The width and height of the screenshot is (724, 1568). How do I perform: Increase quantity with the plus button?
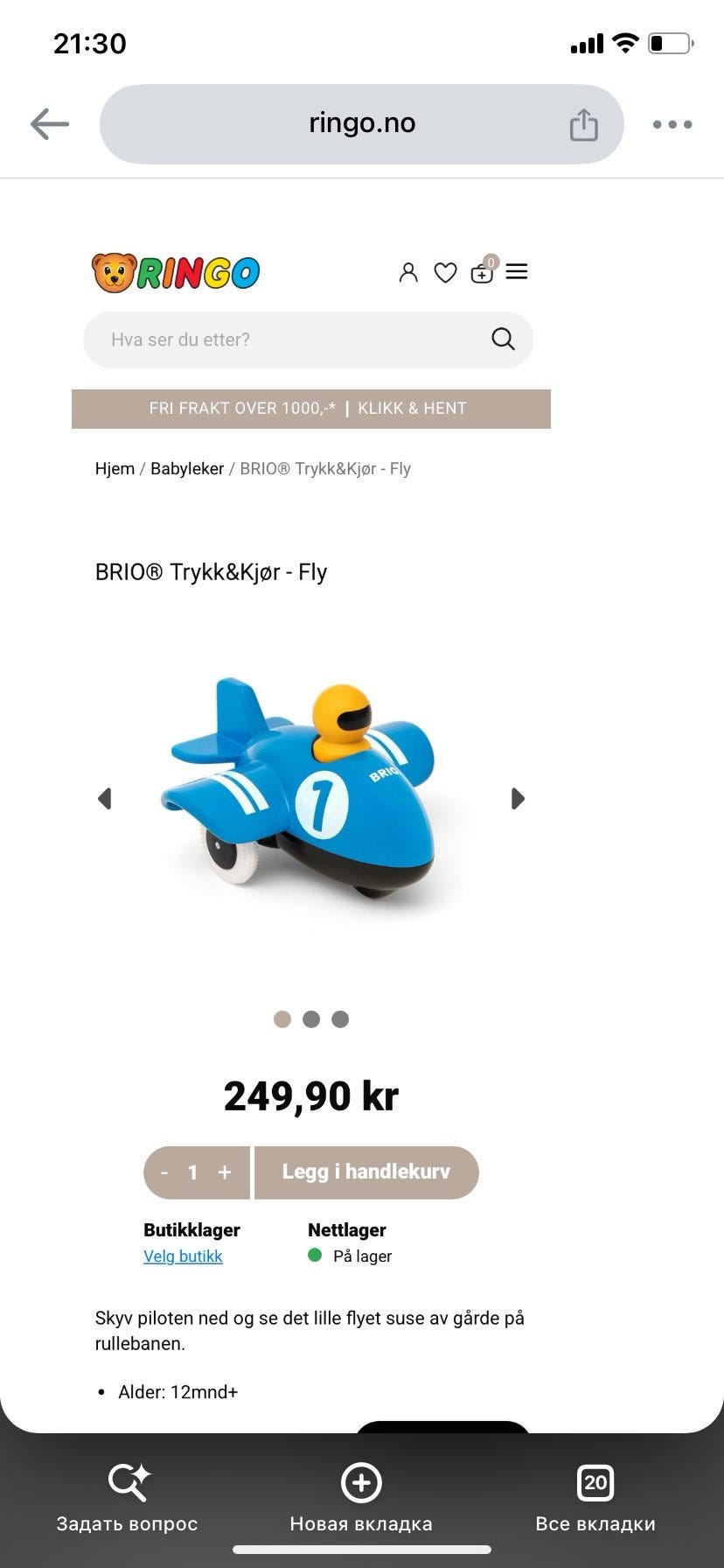tap(225, 1172)
